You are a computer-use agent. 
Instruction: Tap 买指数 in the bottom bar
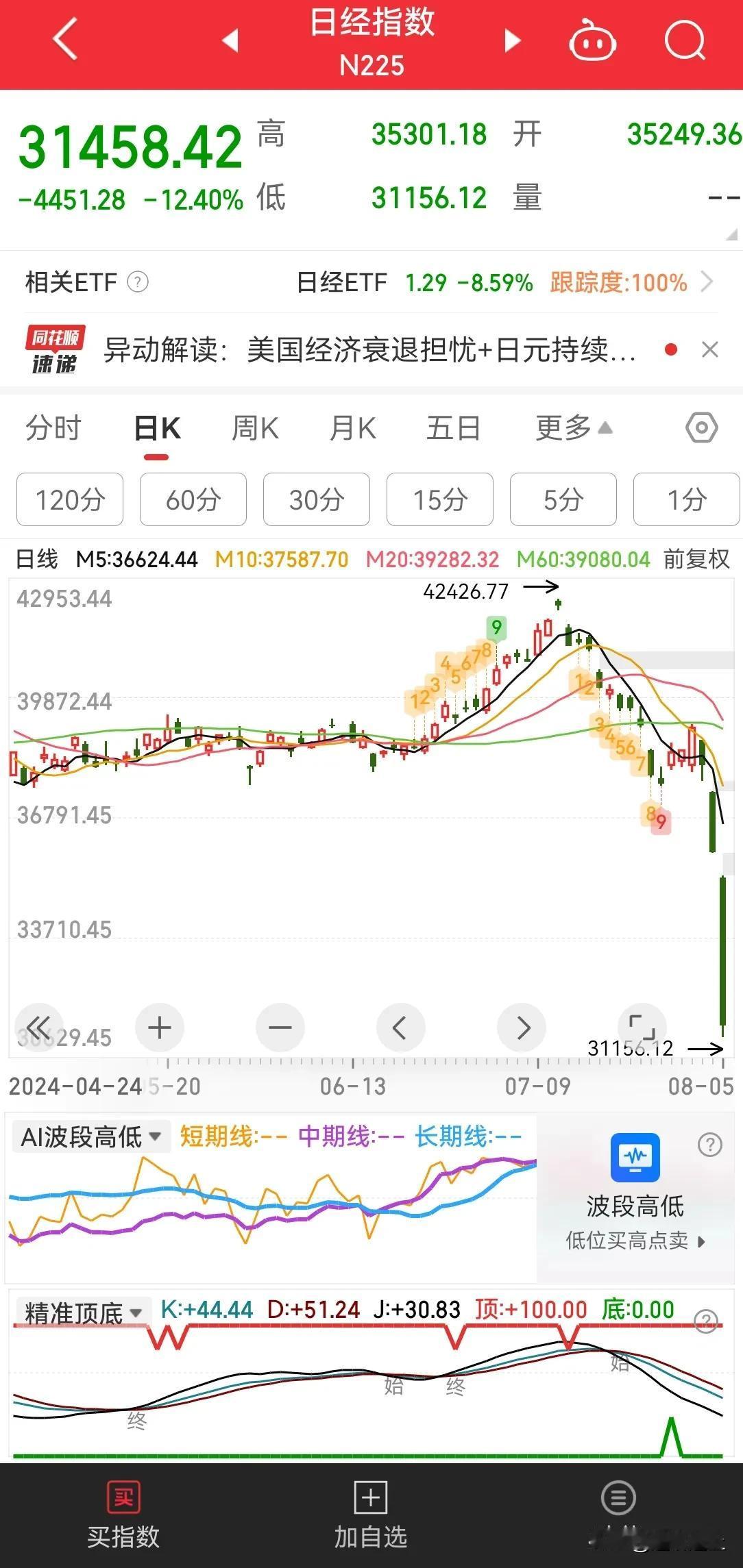tap(123, 1515)
